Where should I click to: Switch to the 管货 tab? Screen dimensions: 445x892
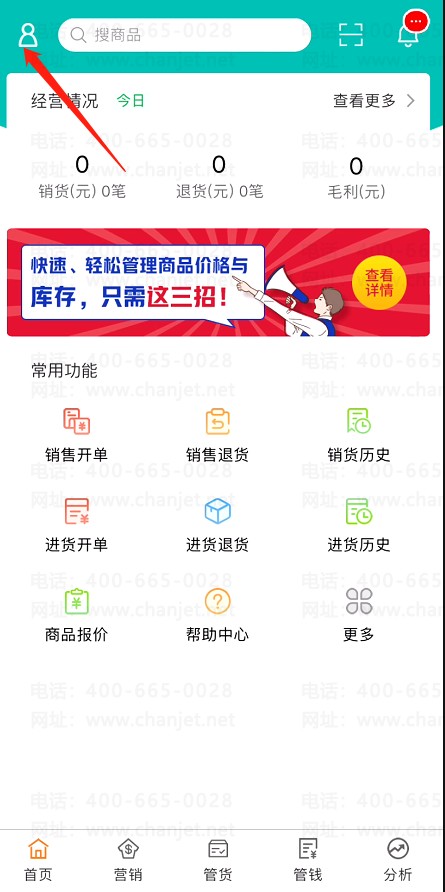pos(218,860)
